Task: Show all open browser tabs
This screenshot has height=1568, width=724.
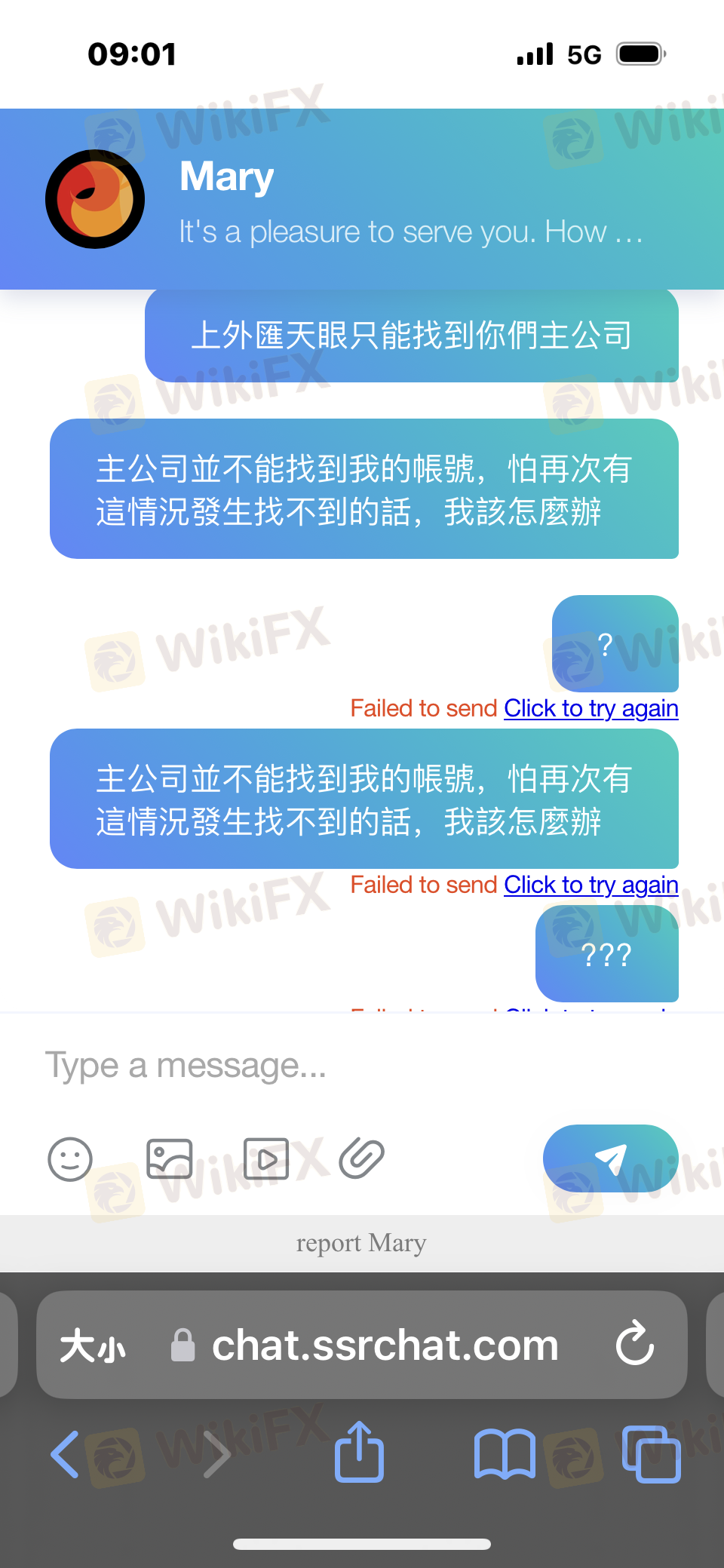Action: click(651, 1454)
